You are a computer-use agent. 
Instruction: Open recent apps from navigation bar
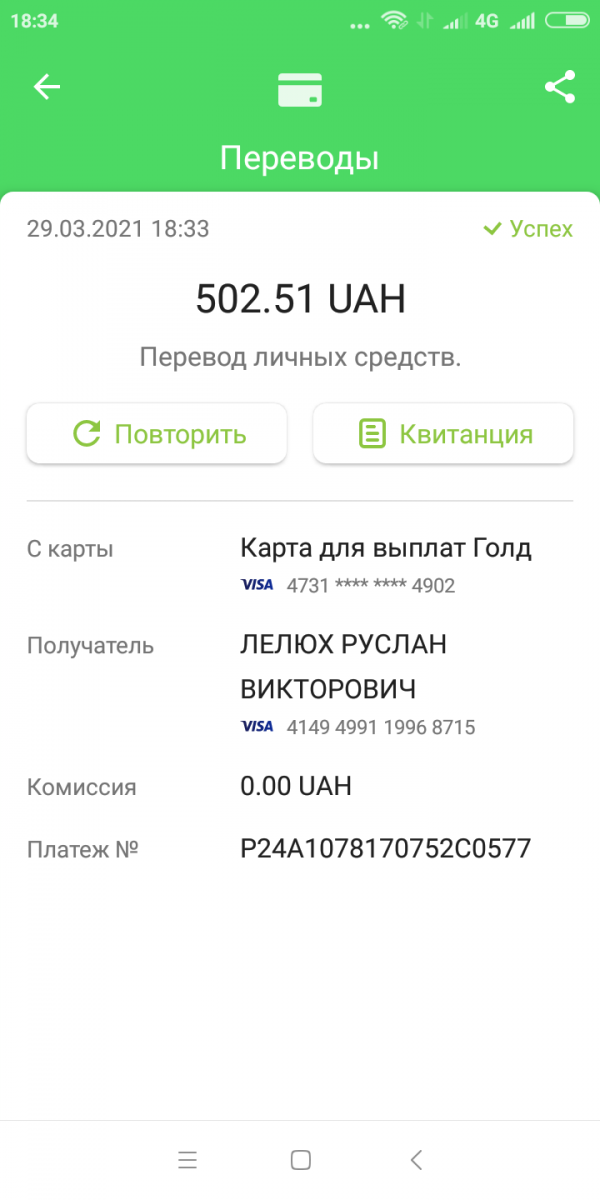pos(187,1160)
